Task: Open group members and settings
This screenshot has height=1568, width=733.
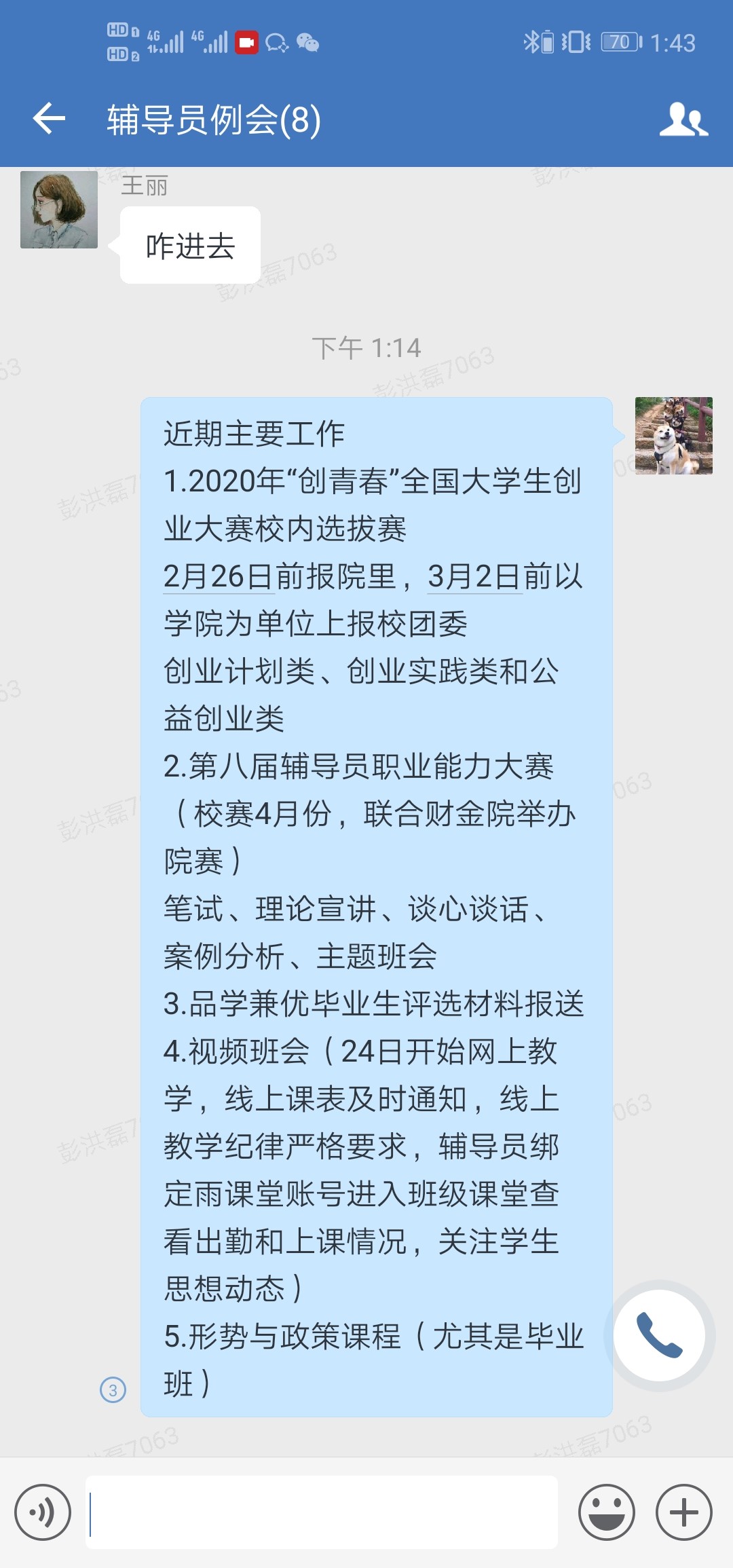Action: tap(683, 119)
